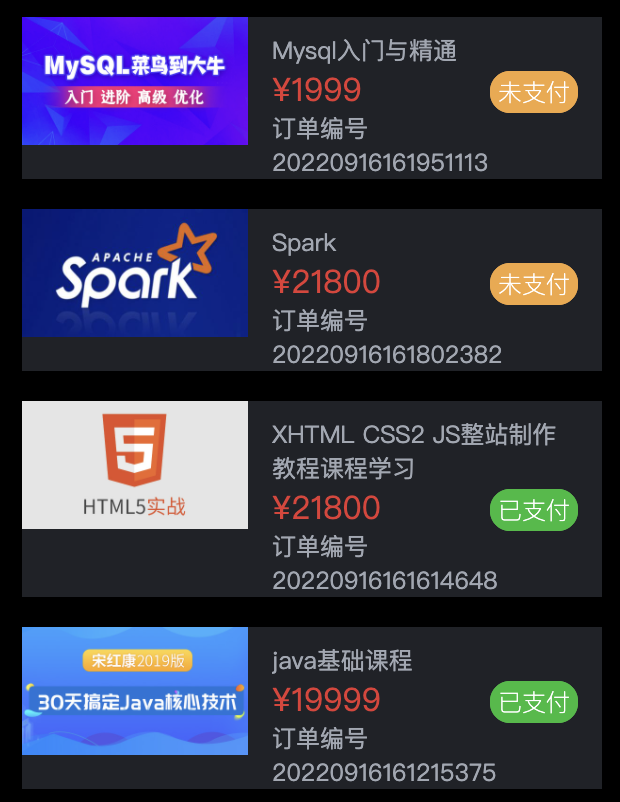Open the java基础课程 order
The height and width of the screenshot is (802, 620).
pos(342,661)
